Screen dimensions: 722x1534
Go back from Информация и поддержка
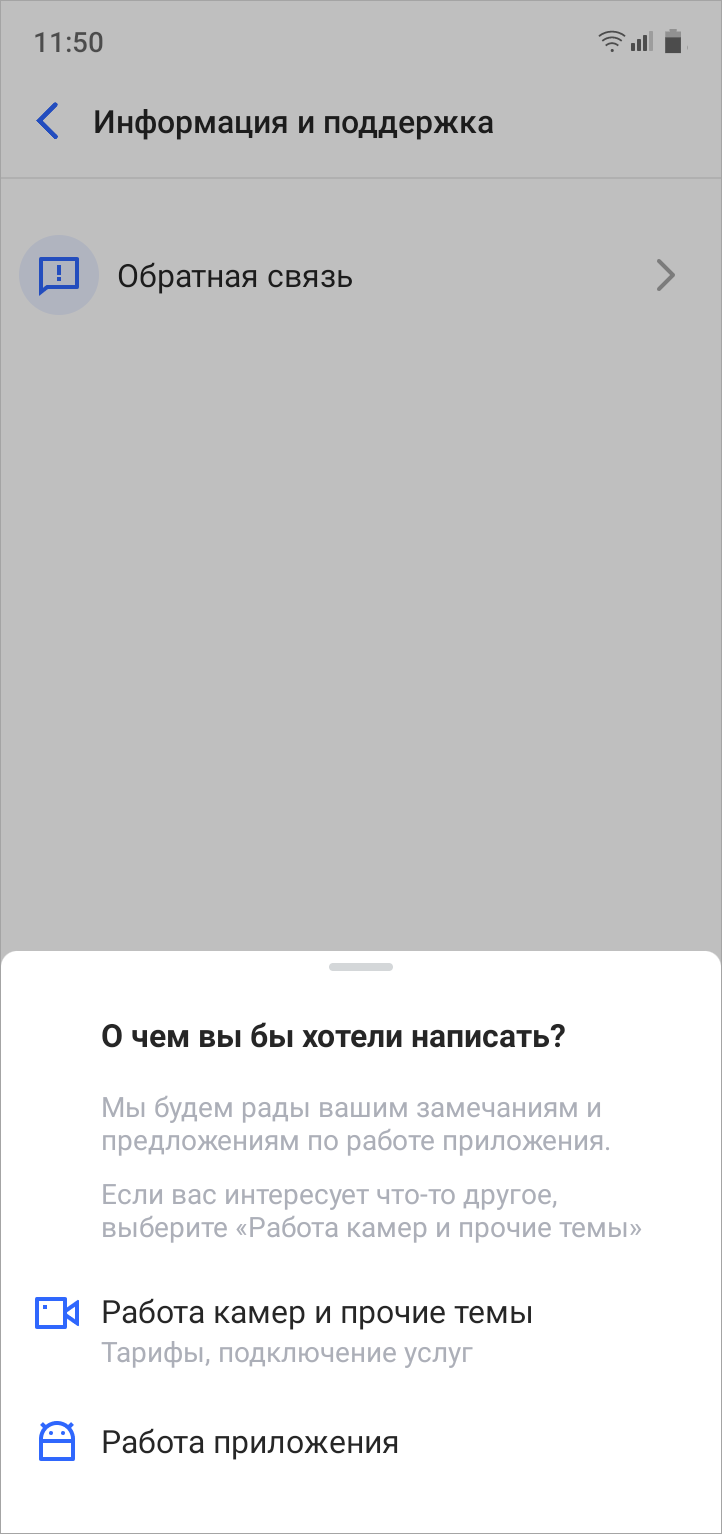(48, 122)
